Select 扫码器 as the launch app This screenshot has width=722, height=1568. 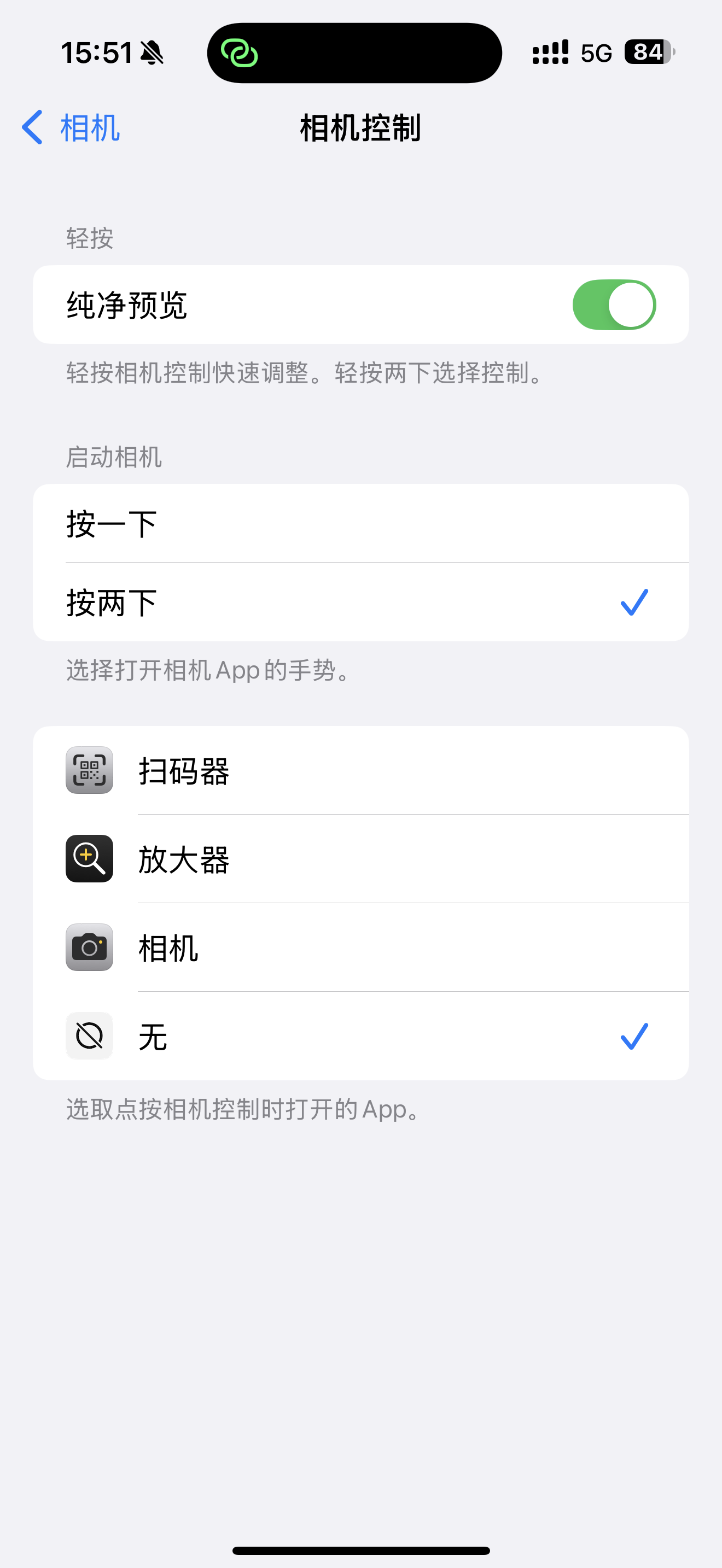pos(361,770)
